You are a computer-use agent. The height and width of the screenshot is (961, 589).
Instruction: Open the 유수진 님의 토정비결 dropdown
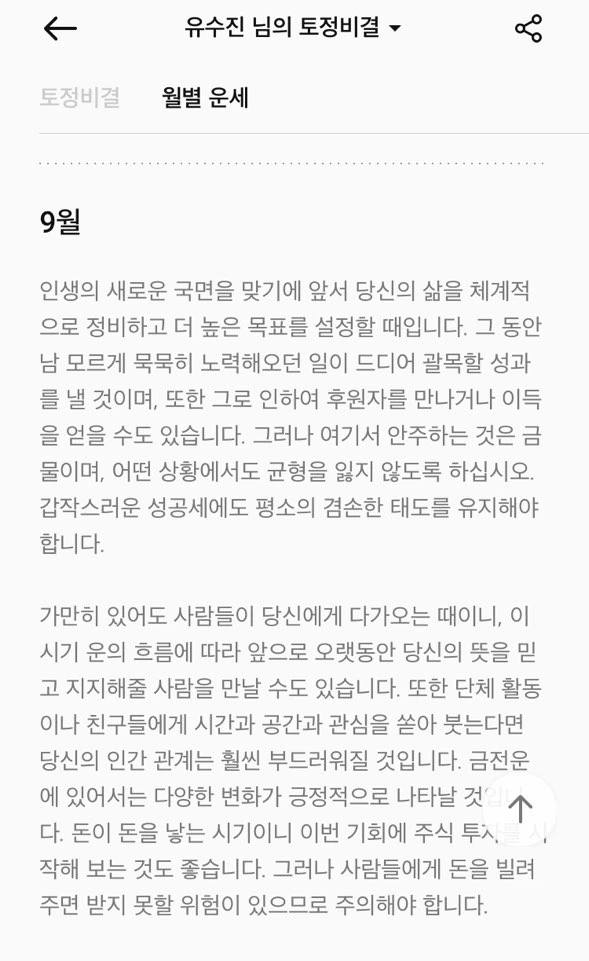pyautogui.click(x=293, y=28)
